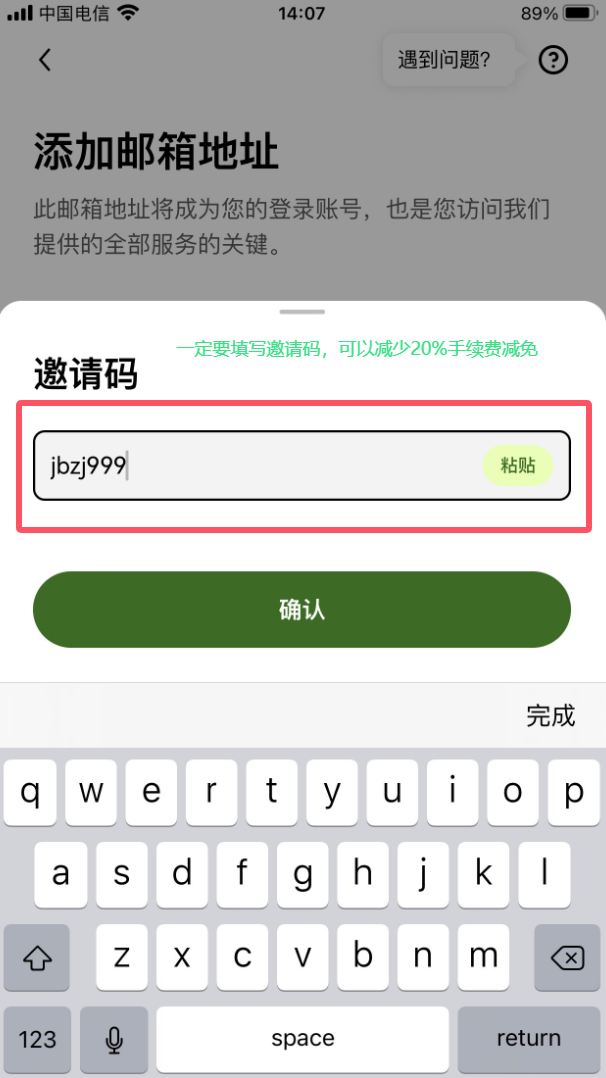
Task: Focus the 邀请码 invitation code field
Action: [260, 465]
